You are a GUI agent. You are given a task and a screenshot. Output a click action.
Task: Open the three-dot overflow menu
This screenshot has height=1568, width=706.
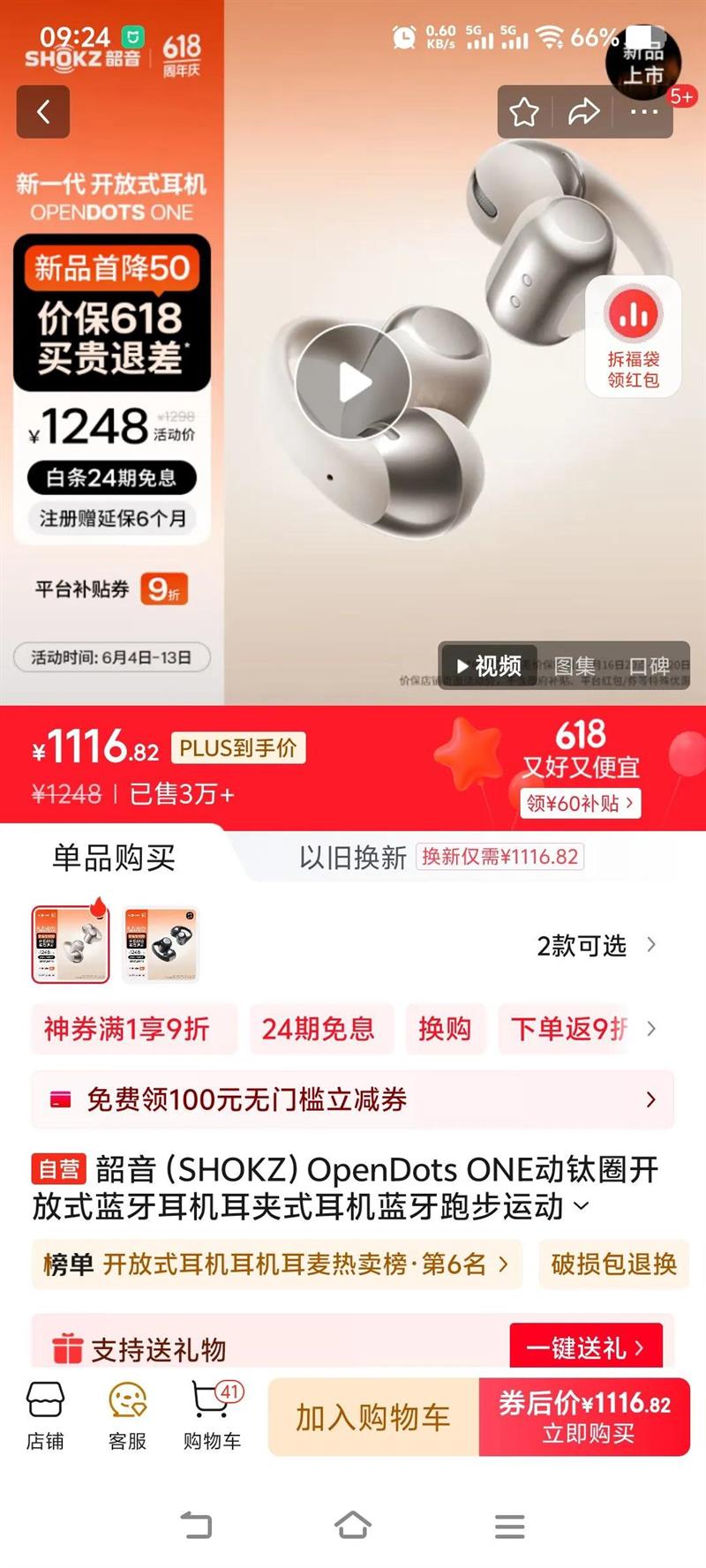[643, 112]
